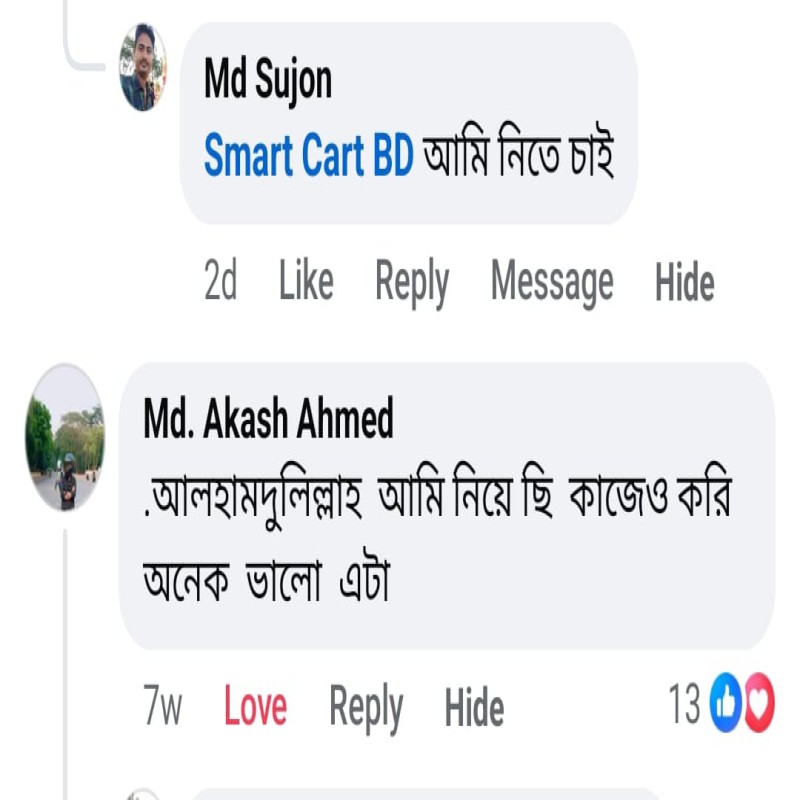Like Md Sujon's comment
This screenshot has height=800, width=800.
[x=305, y=283]
